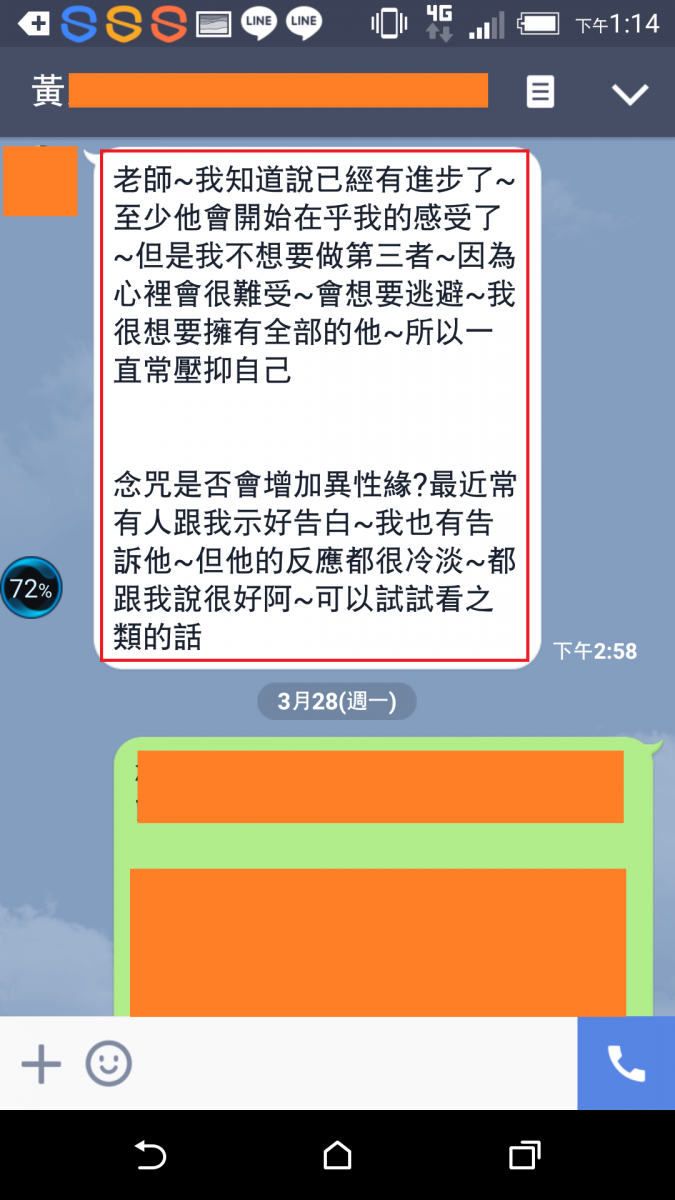Open the notes icon in chat header

pos(540,93)
